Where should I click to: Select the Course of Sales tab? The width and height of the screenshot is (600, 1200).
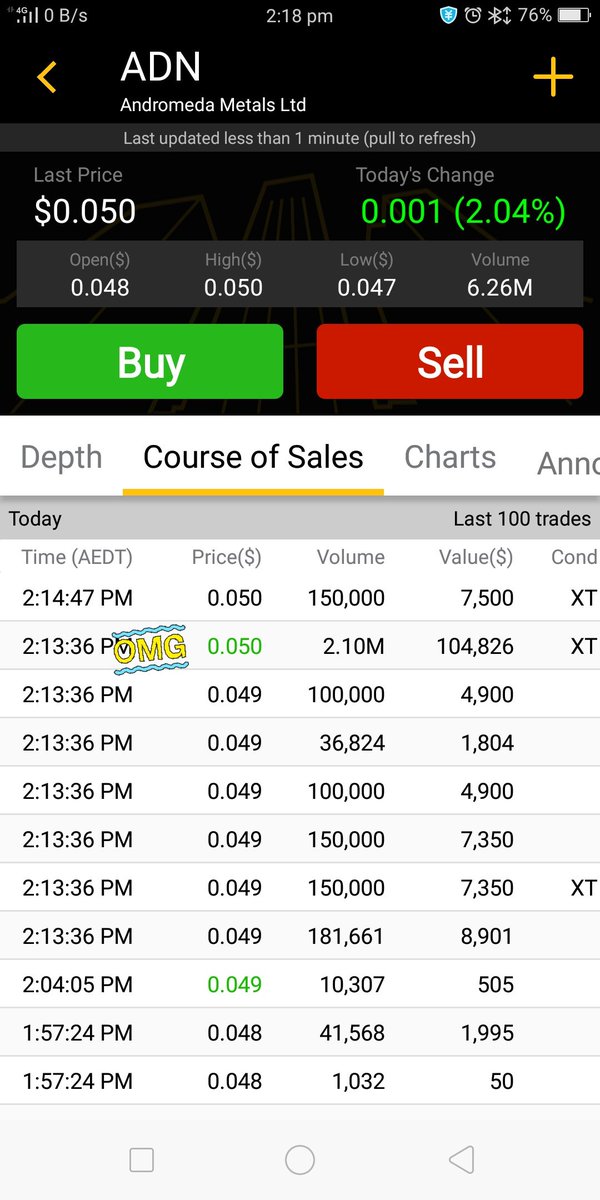click(253, 458)
